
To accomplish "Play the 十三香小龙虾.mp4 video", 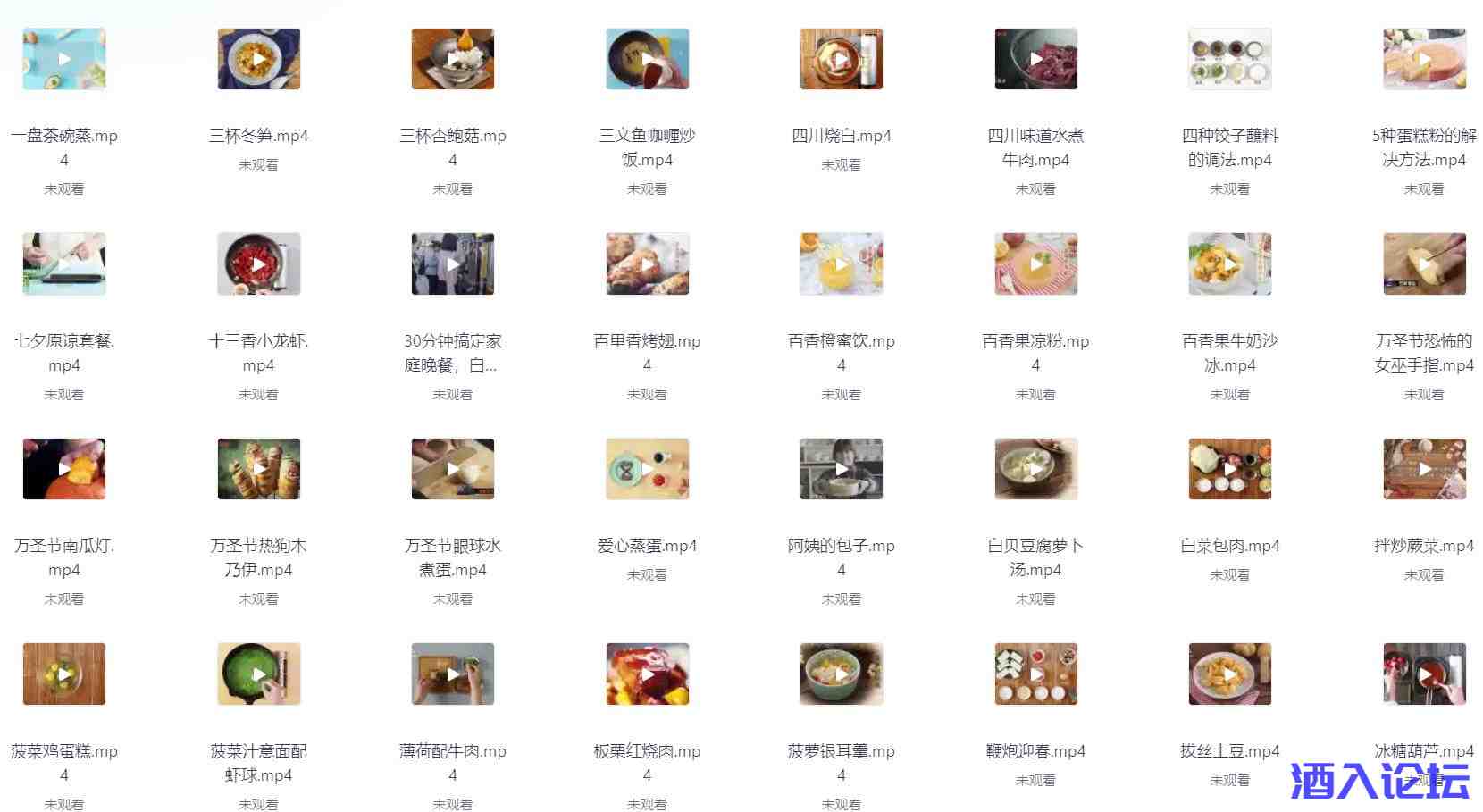I will pyautogui.click(x=258, y=264).
